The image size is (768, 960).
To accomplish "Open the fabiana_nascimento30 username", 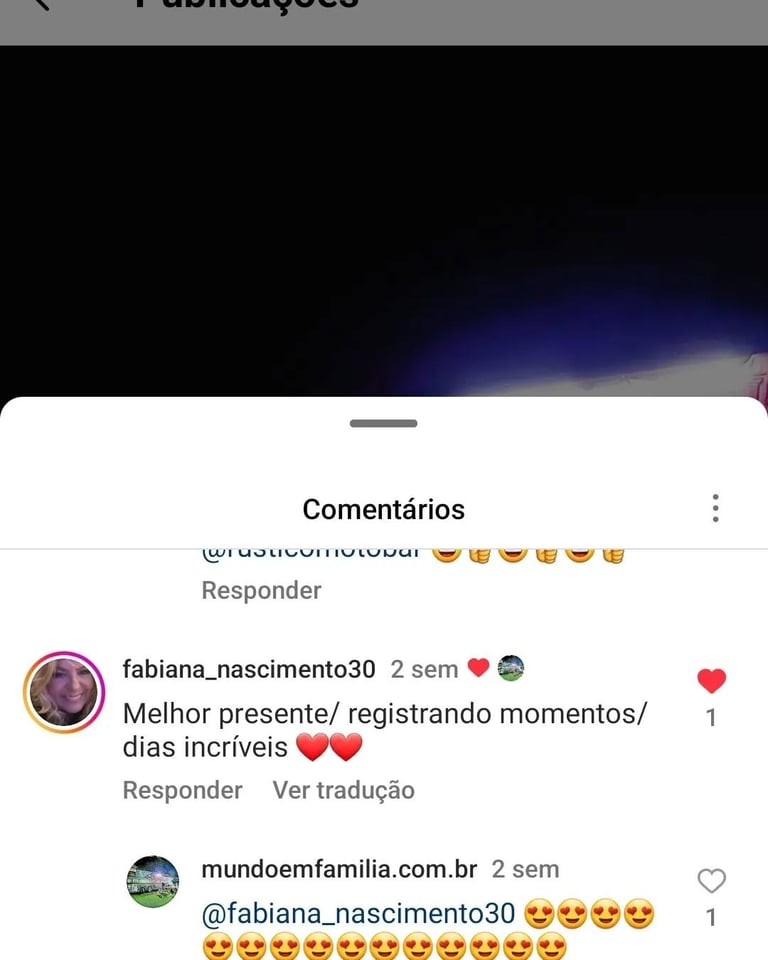I will 248,669.
